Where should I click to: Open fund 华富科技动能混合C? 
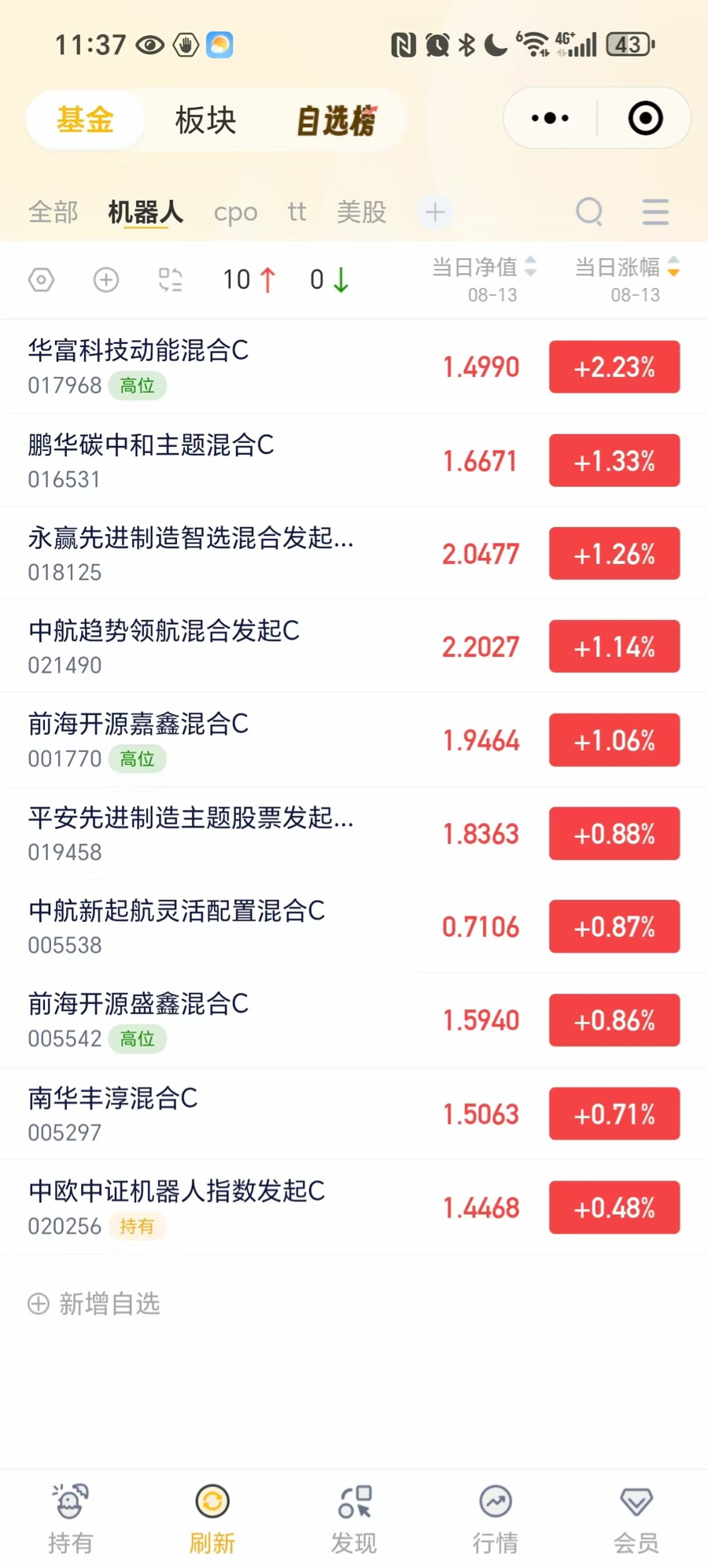(x=354, y=367)
